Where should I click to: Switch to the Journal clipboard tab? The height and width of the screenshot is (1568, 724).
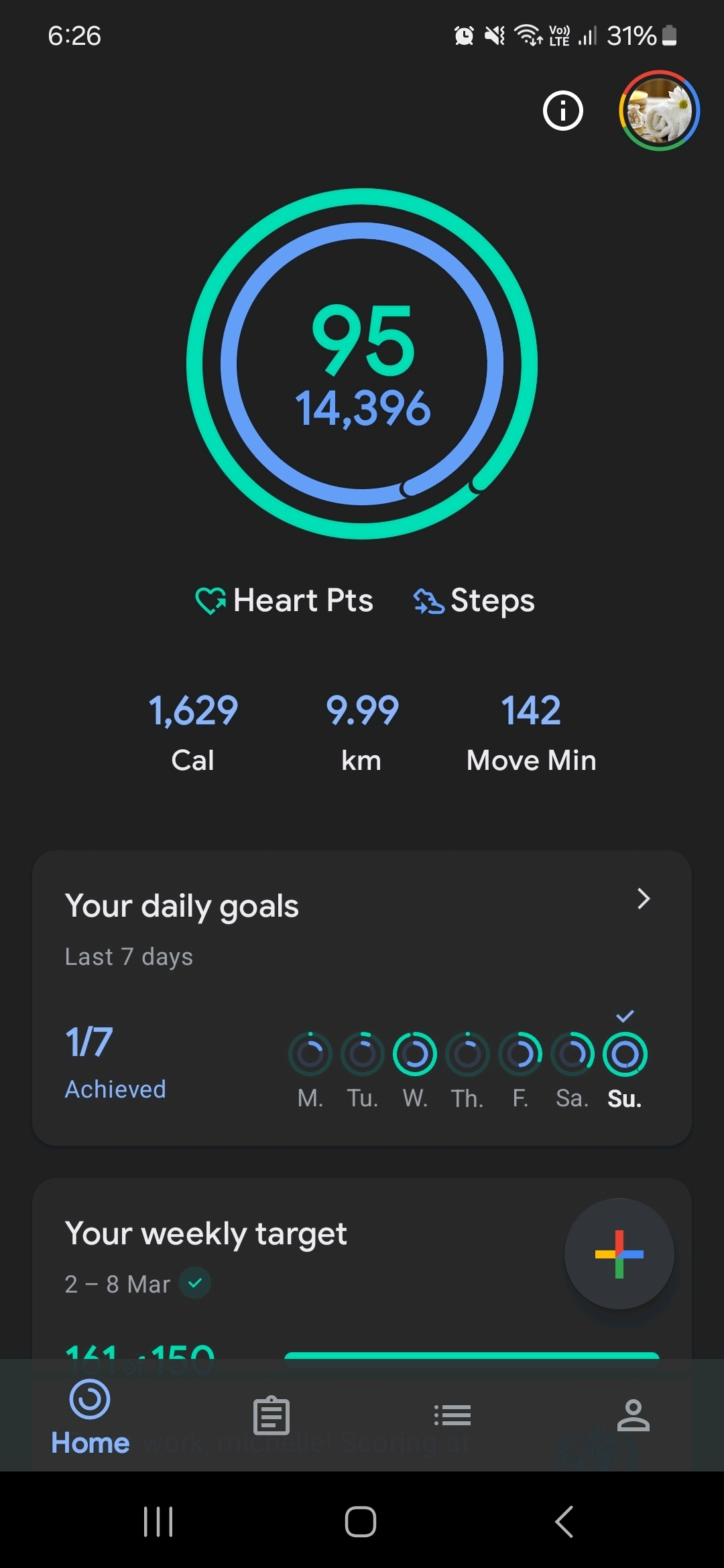click(271, 1415)
